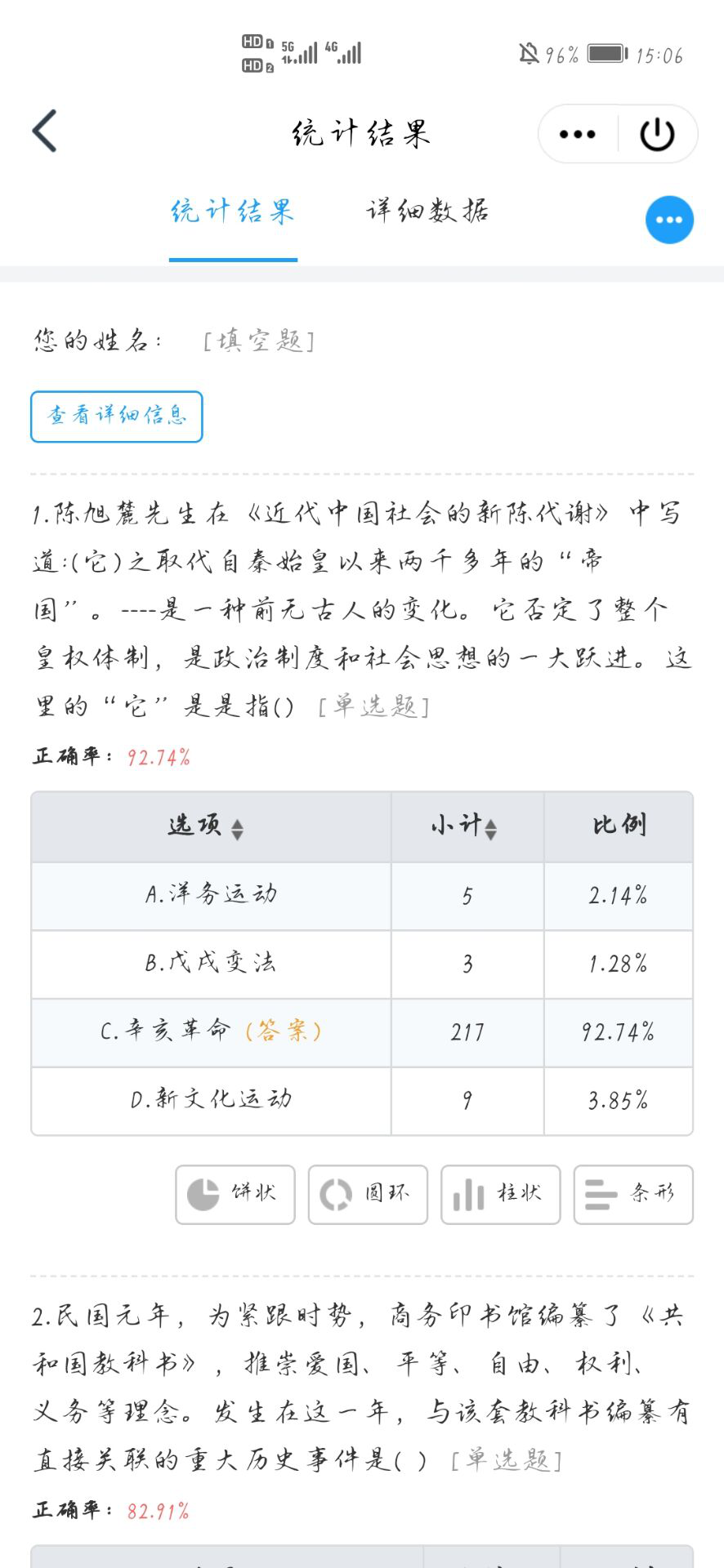Show question 1 as a 饼状 chart
Image resolution: width=724 pixels, height=1568 pixels.
235,1194
